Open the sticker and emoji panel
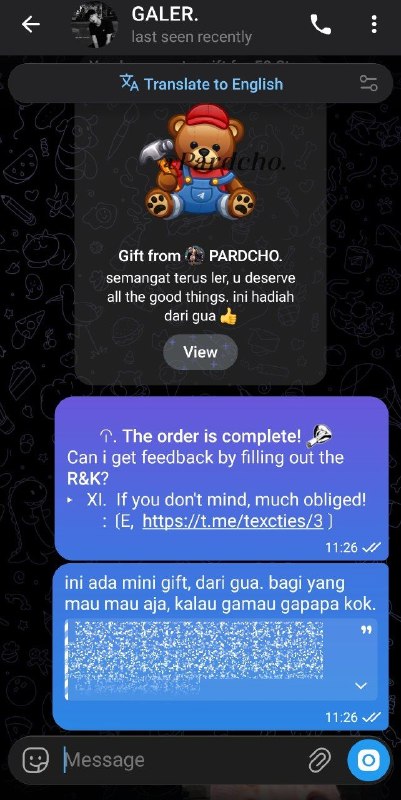 (36, 760)
